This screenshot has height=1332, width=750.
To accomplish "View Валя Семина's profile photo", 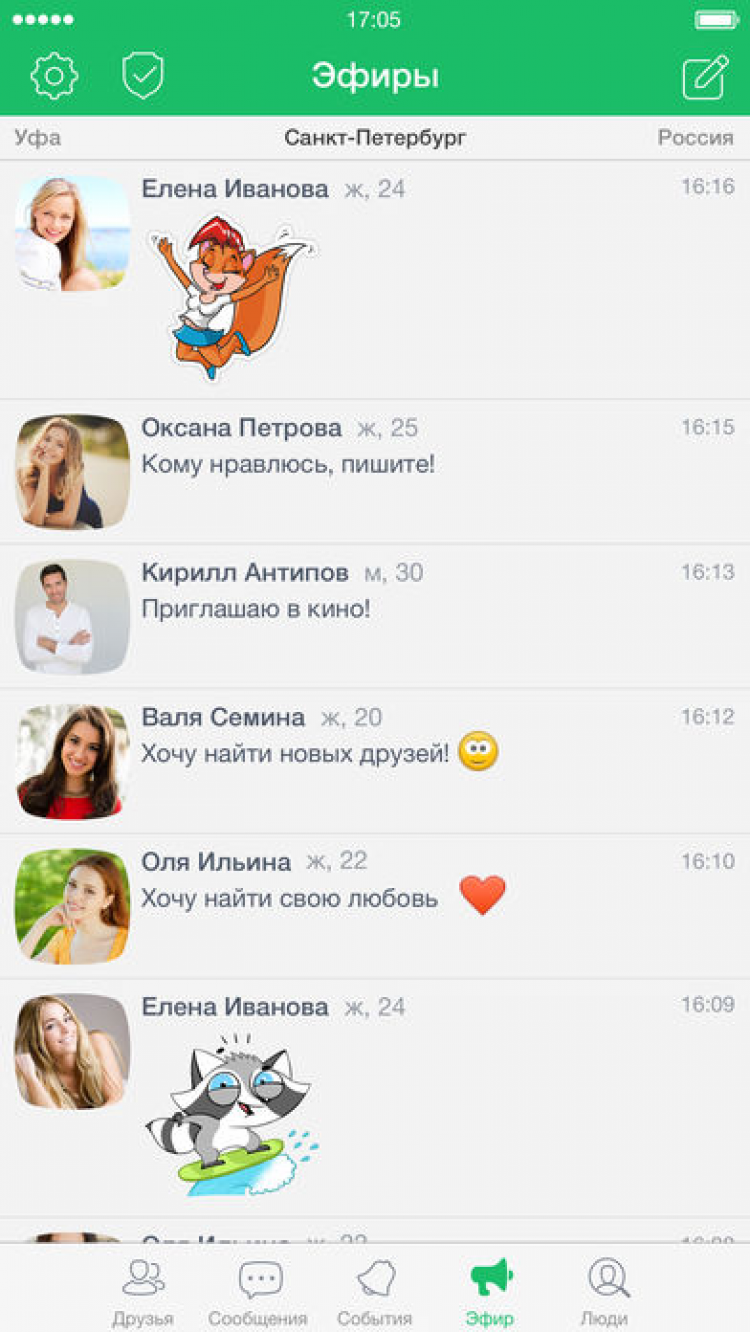I will pyautogui.click(x=72, y=761).
